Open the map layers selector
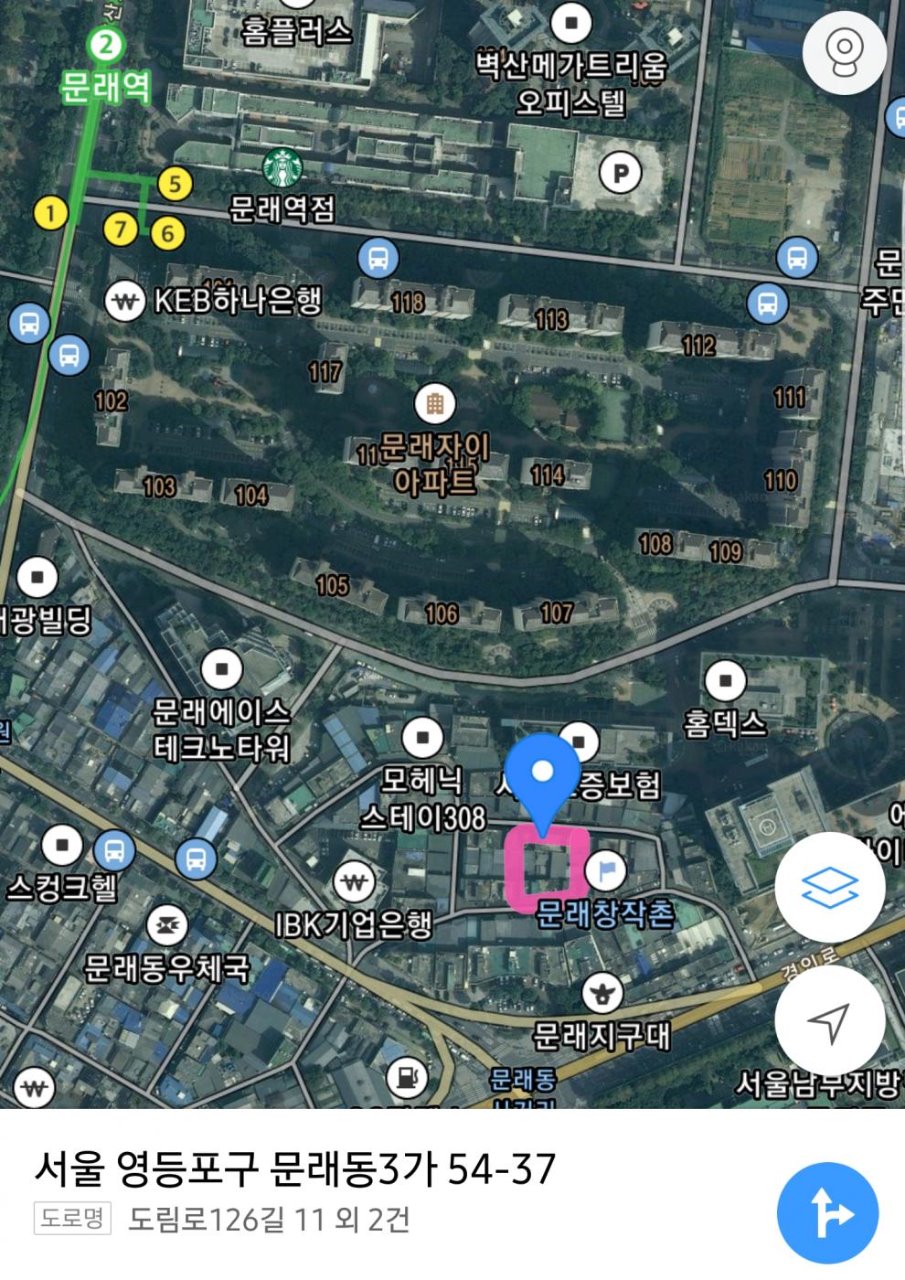905x1280 pixels. tap(829, 887)
